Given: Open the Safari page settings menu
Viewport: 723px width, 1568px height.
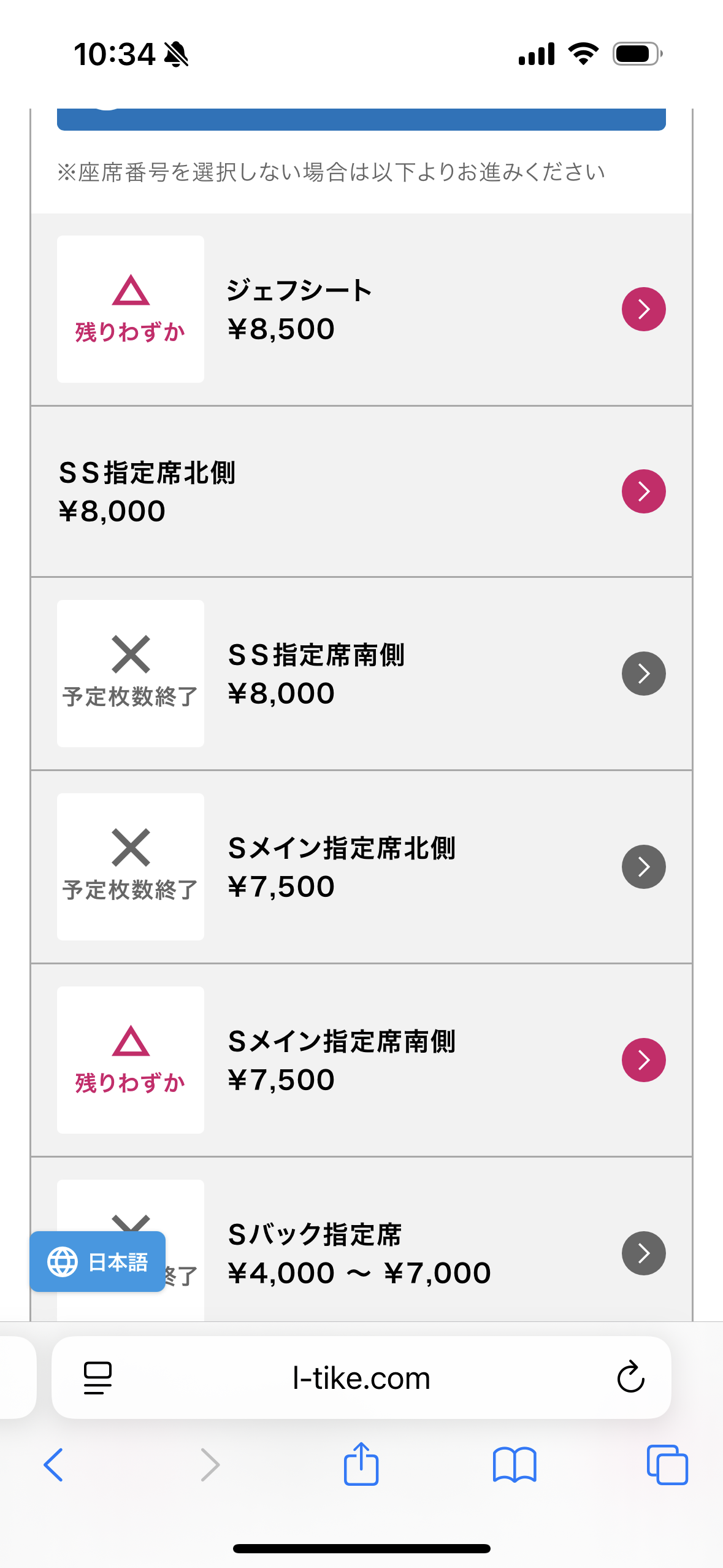Looking at the screenshot, I should tap(98, 1378).
